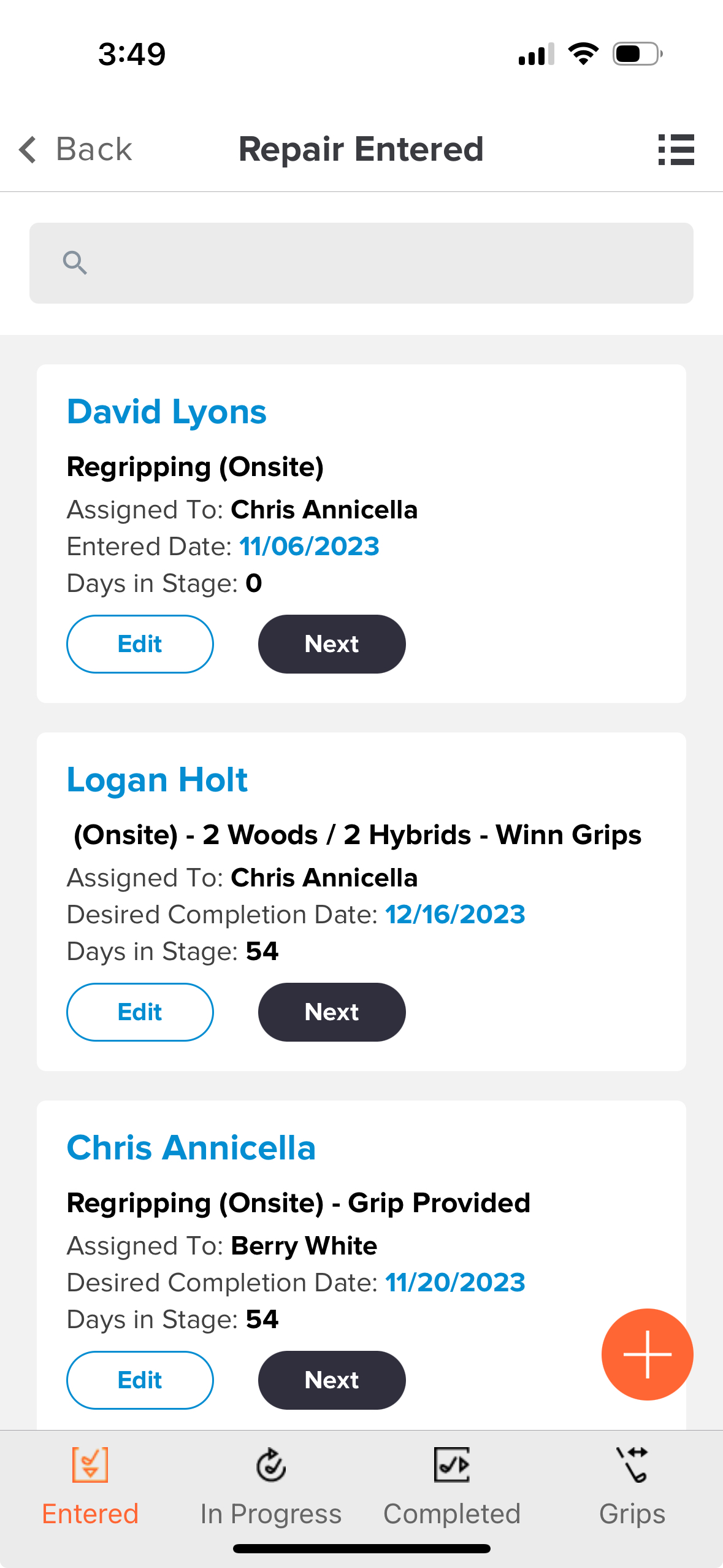The width and height of the screenshot is (723, 1568).
Task: Advance Logan Holt's repair with Next
Action: click(x=332, y=1012)
